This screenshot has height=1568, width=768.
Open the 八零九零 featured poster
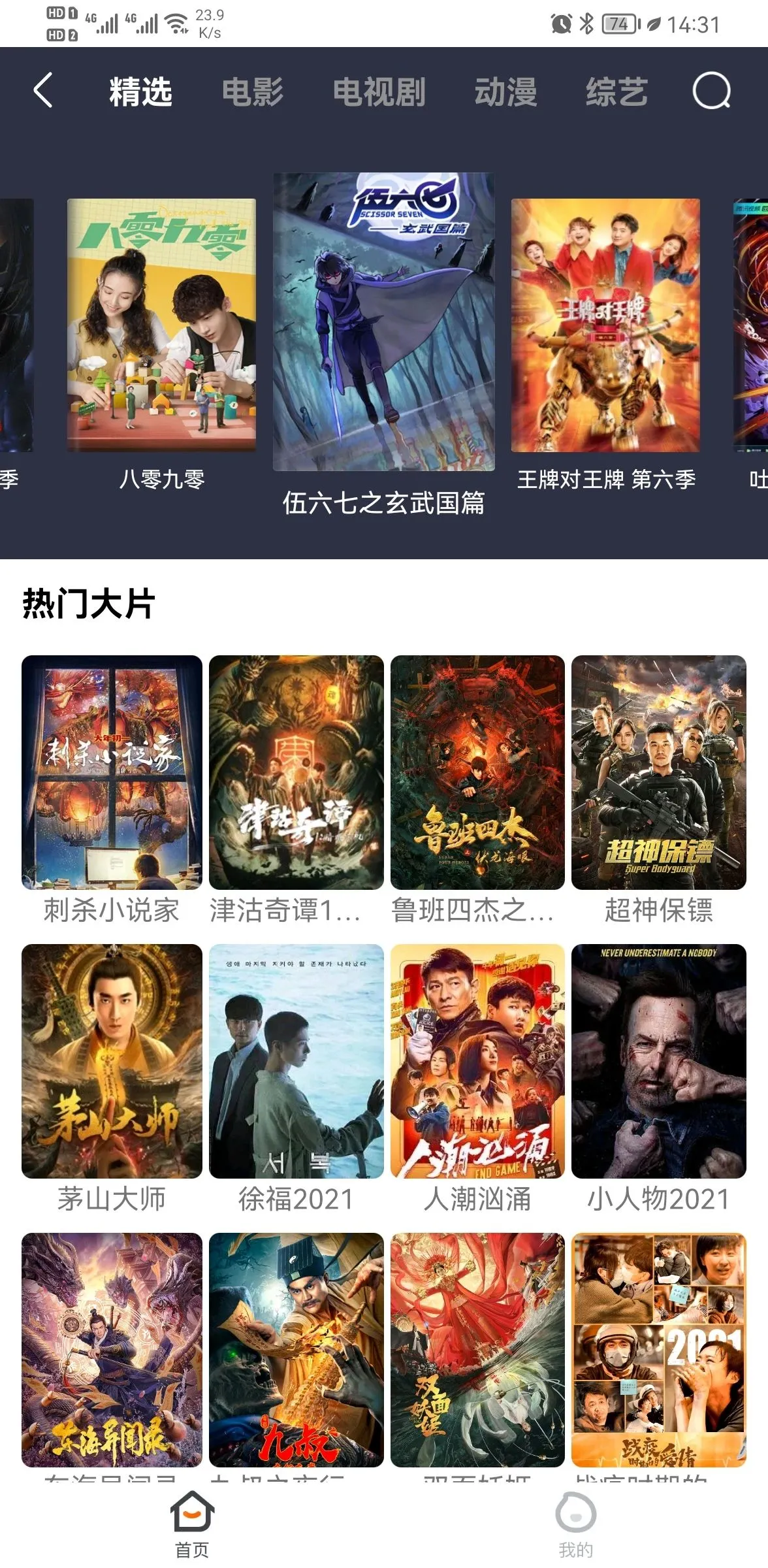coord(161,325)
